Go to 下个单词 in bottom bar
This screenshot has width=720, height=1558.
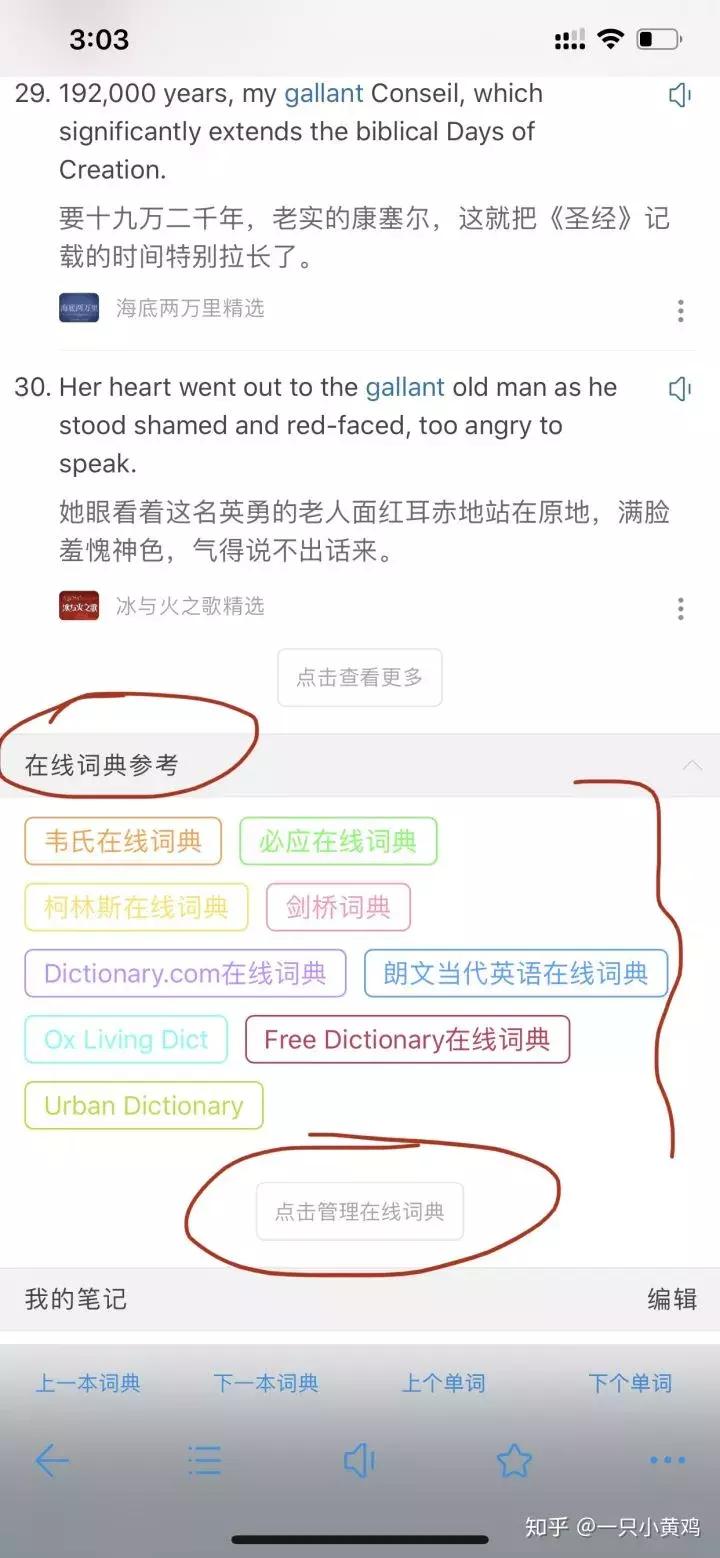click(631, 1382)
